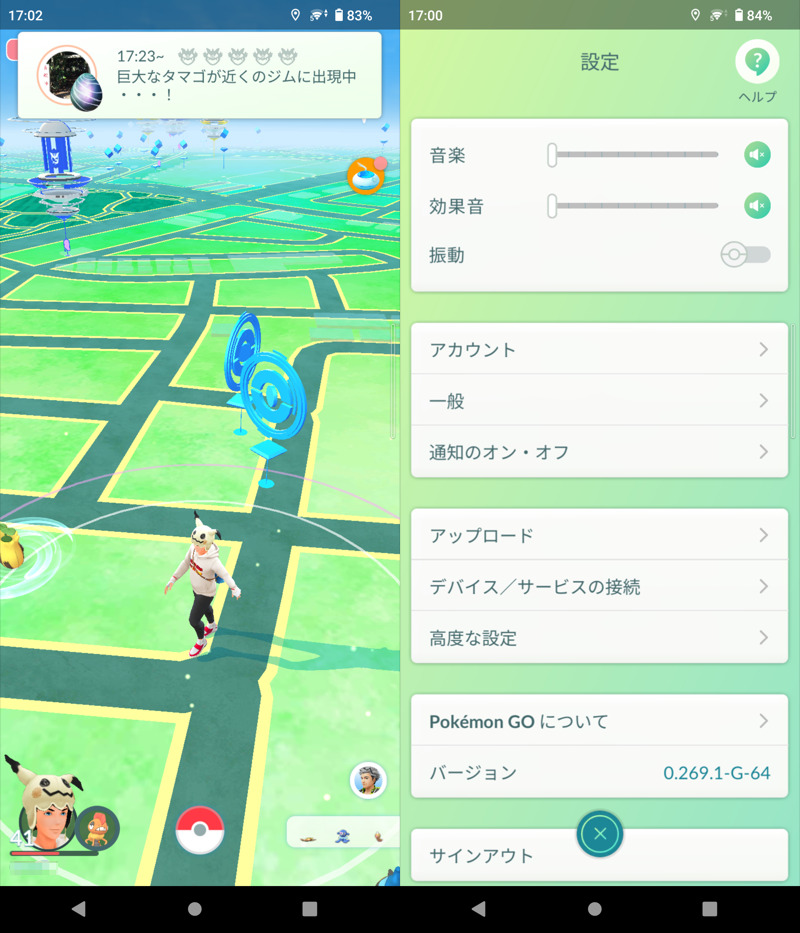Open the help button
800x933 pixels.
click(757, 63)
